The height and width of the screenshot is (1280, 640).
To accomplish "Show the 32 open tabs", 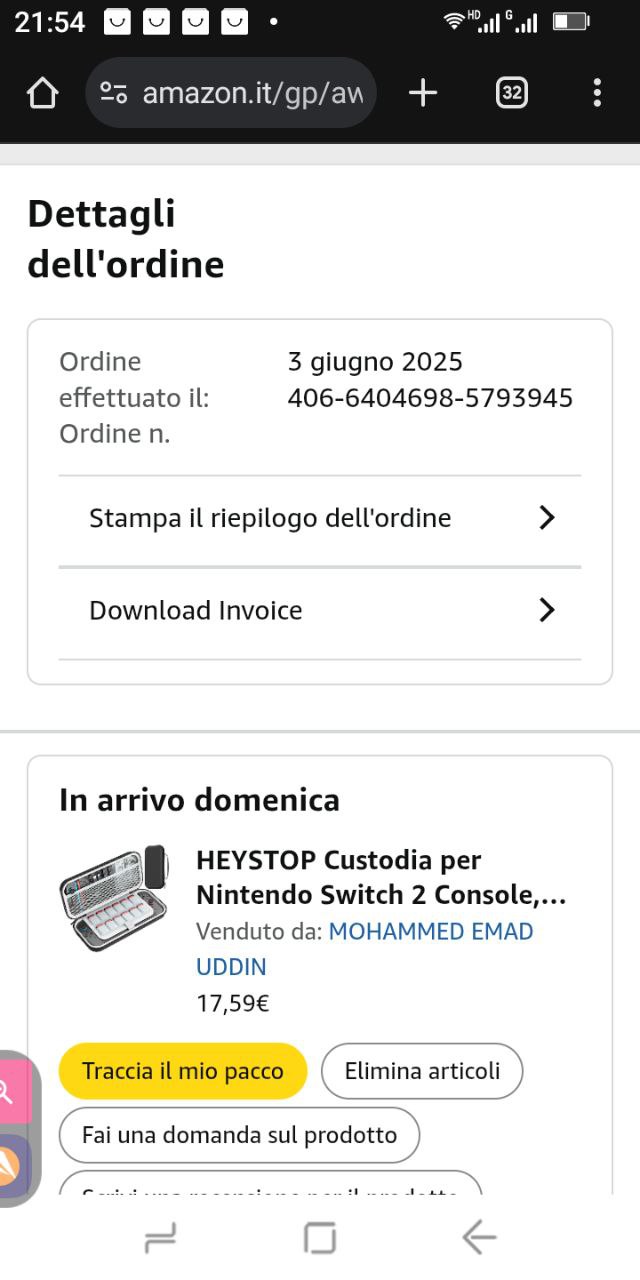I will [511, 94].
